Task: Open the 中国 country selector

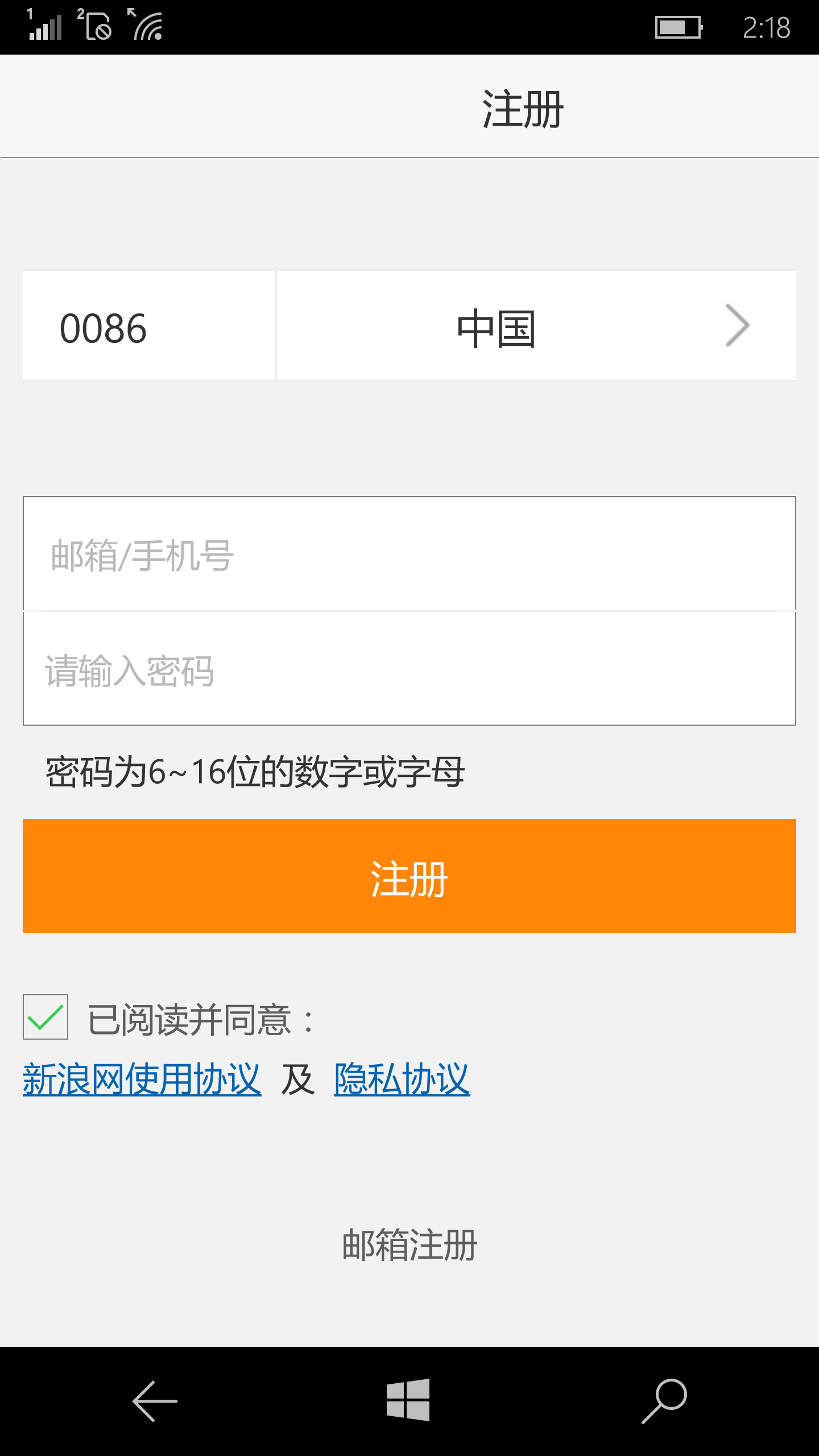Action: 536,326
